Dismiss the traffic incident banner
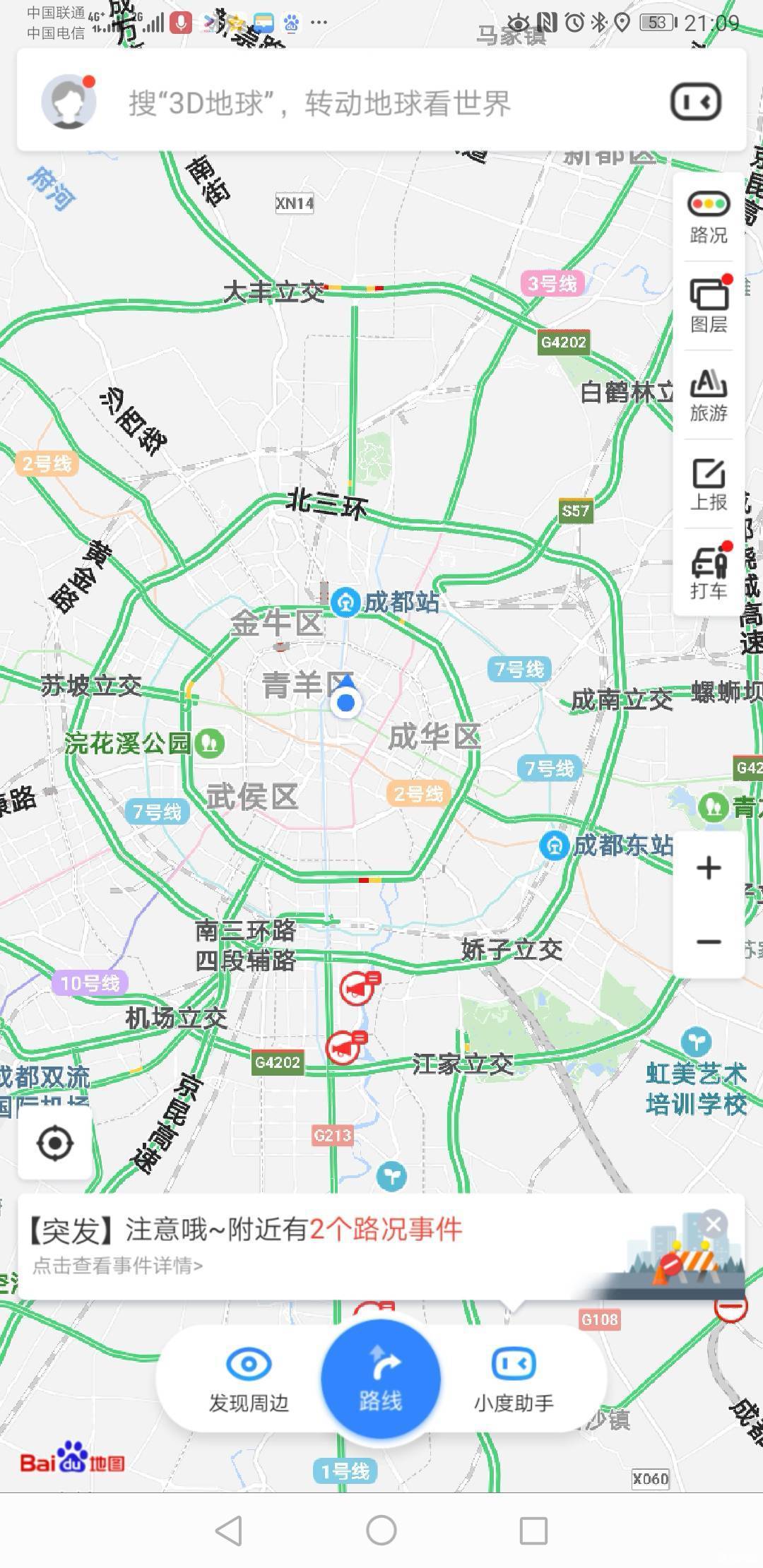 pos(714,1224)
